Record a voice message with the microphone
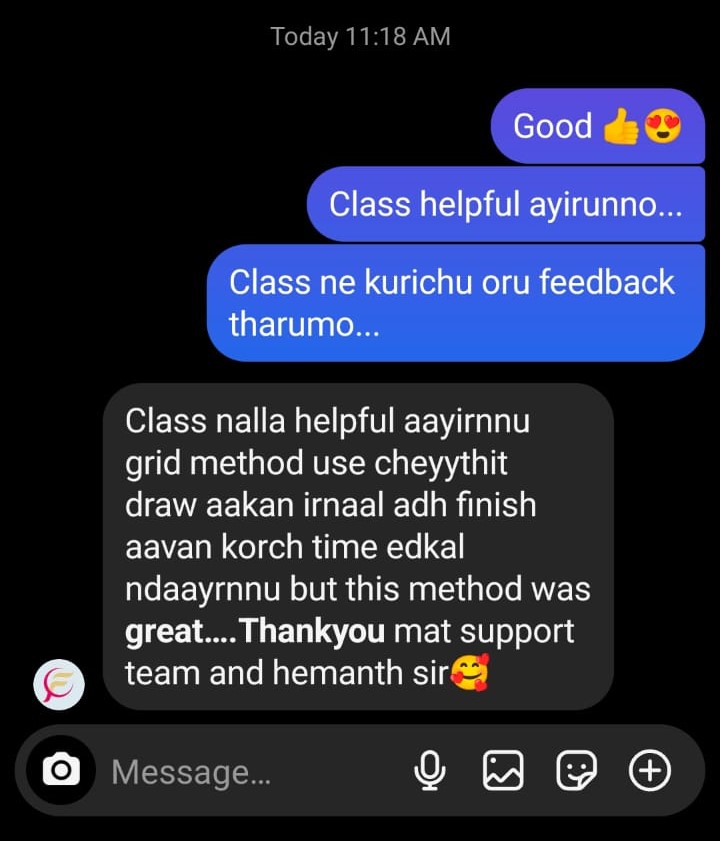 tap(430, 770)
